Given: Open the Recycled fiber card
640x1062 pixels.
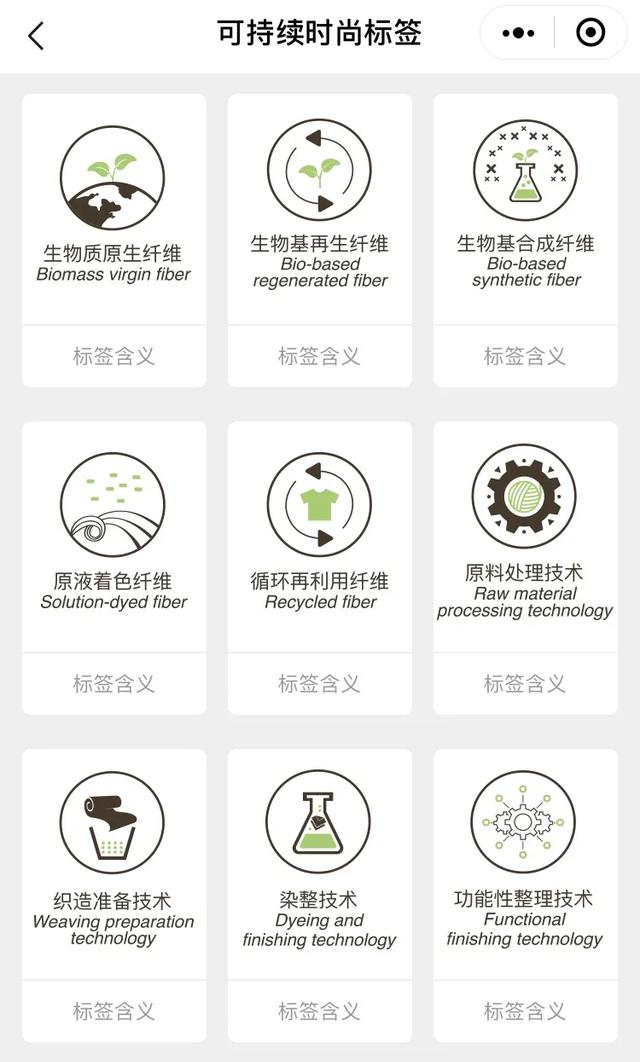Looking at the screenshot, I should 320,537.
